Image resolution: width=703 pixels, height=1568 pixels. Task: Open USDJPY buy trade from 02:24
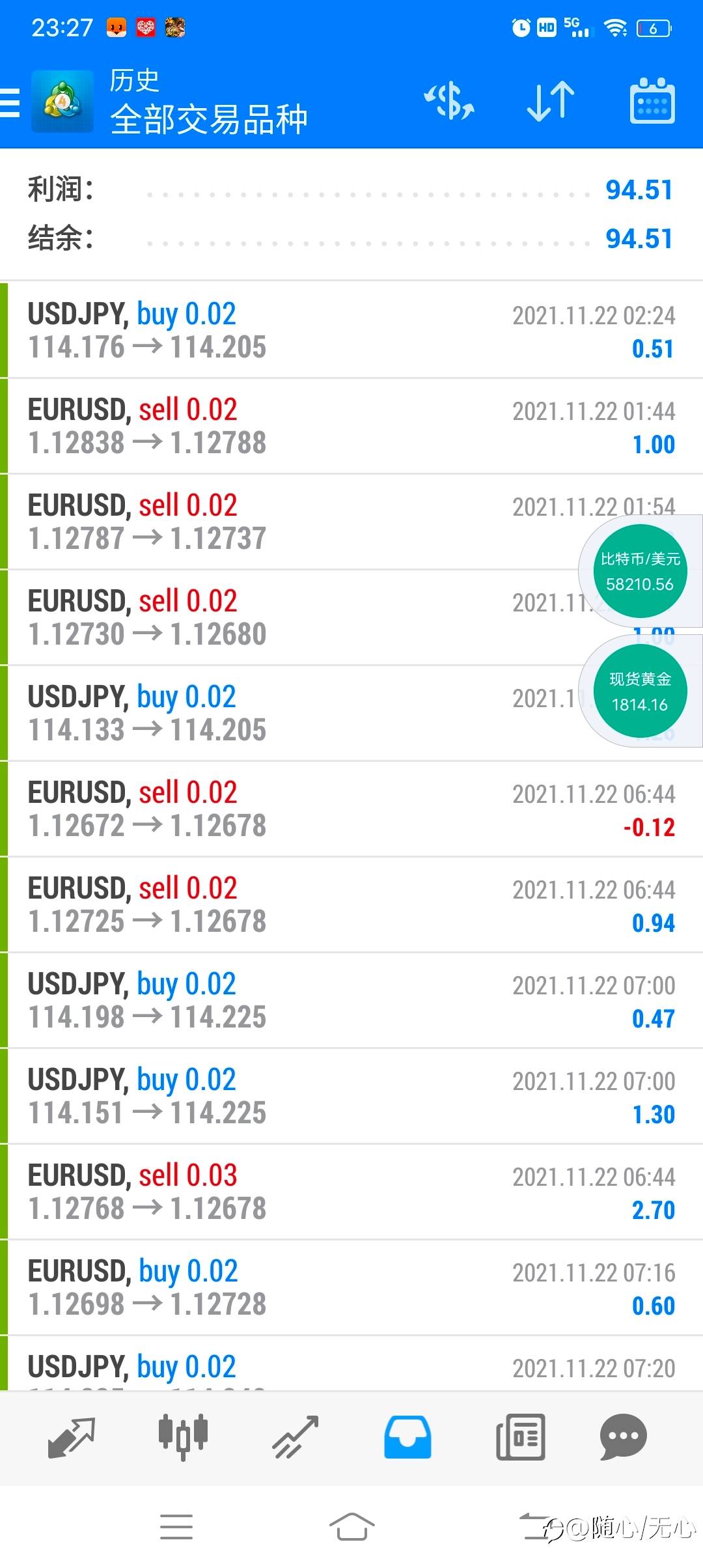tap(351, 330)
